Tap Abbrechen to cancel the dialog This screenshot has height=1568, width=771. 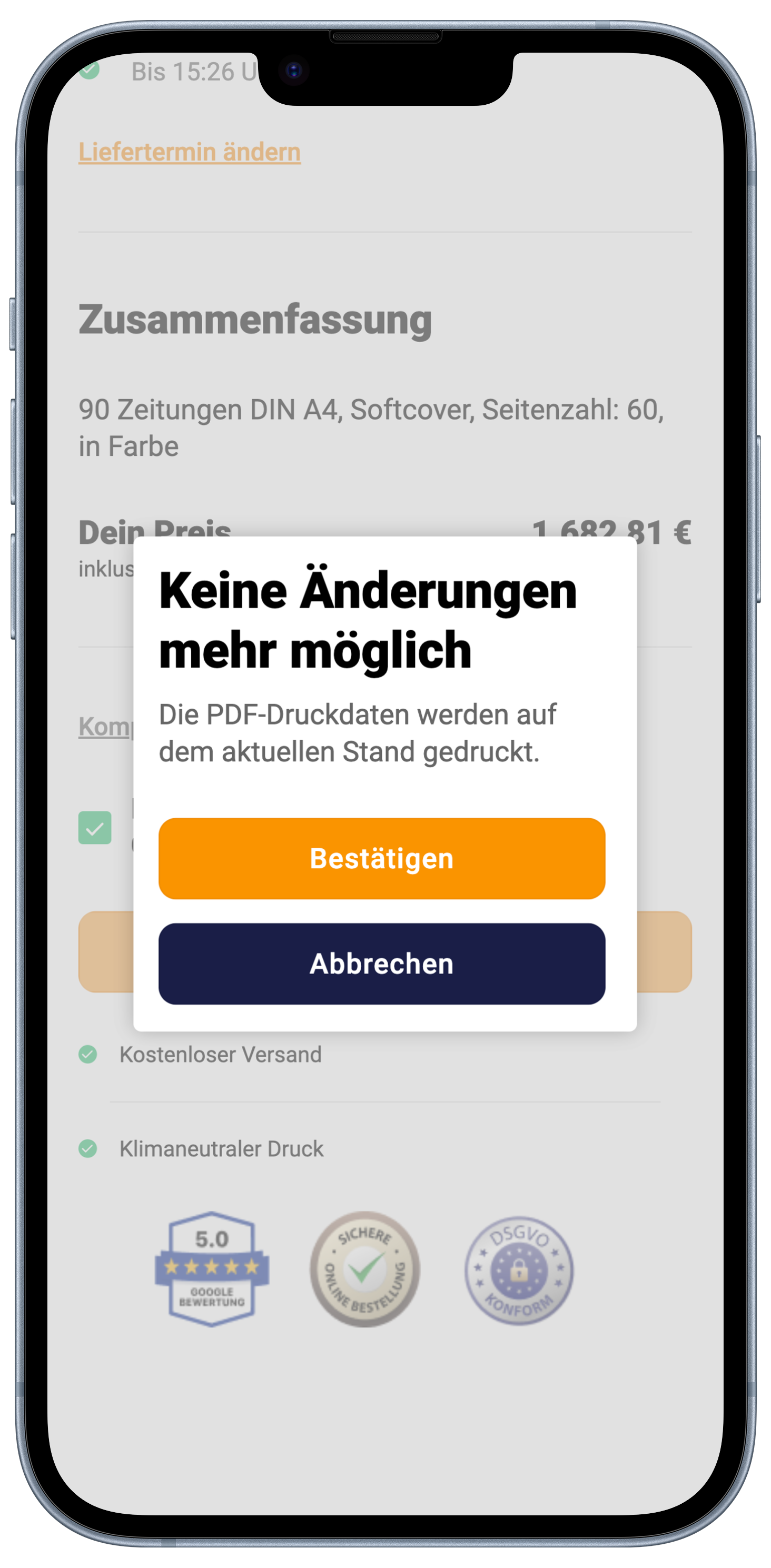click(x=382, y=964)
